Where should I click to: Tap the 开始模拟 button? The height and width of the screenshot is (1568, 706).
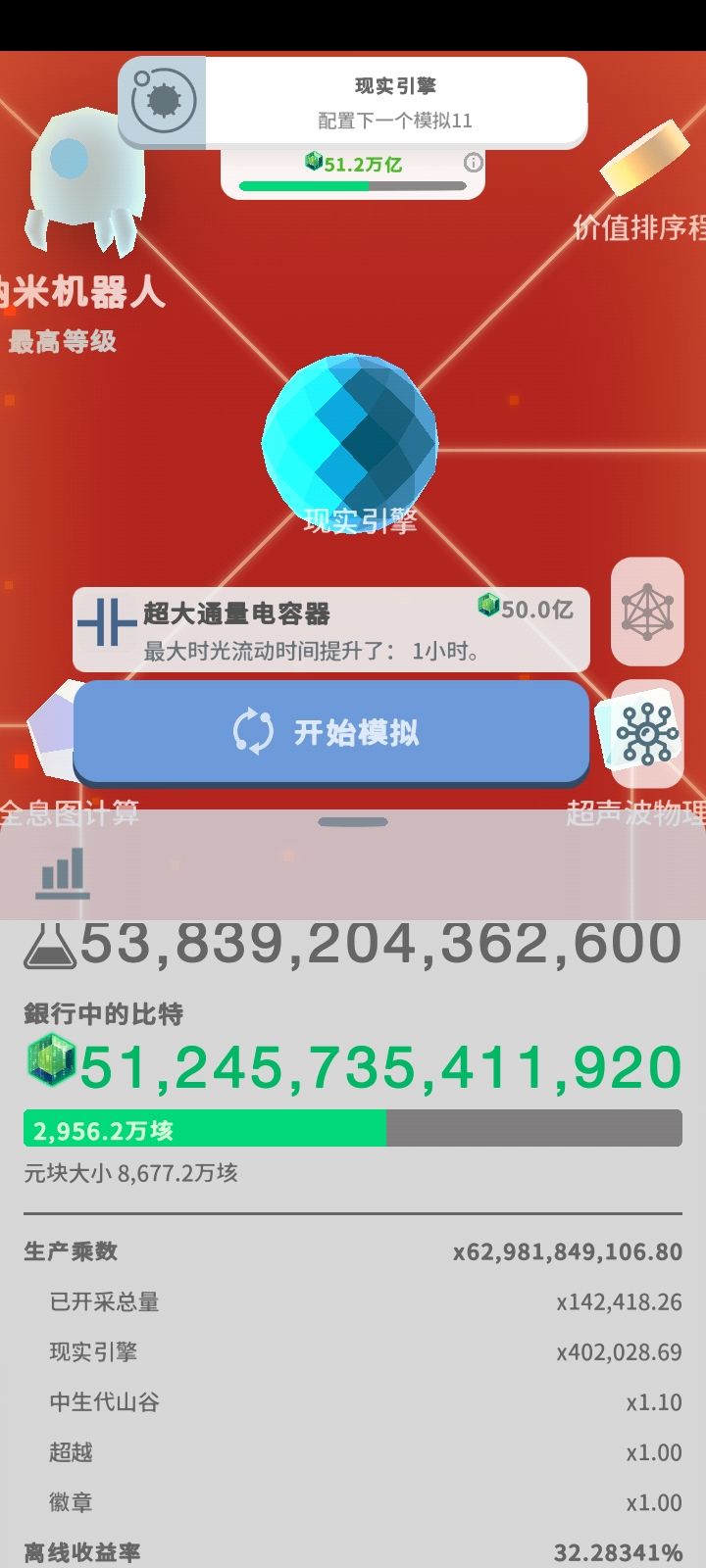[x=331, y=732]
